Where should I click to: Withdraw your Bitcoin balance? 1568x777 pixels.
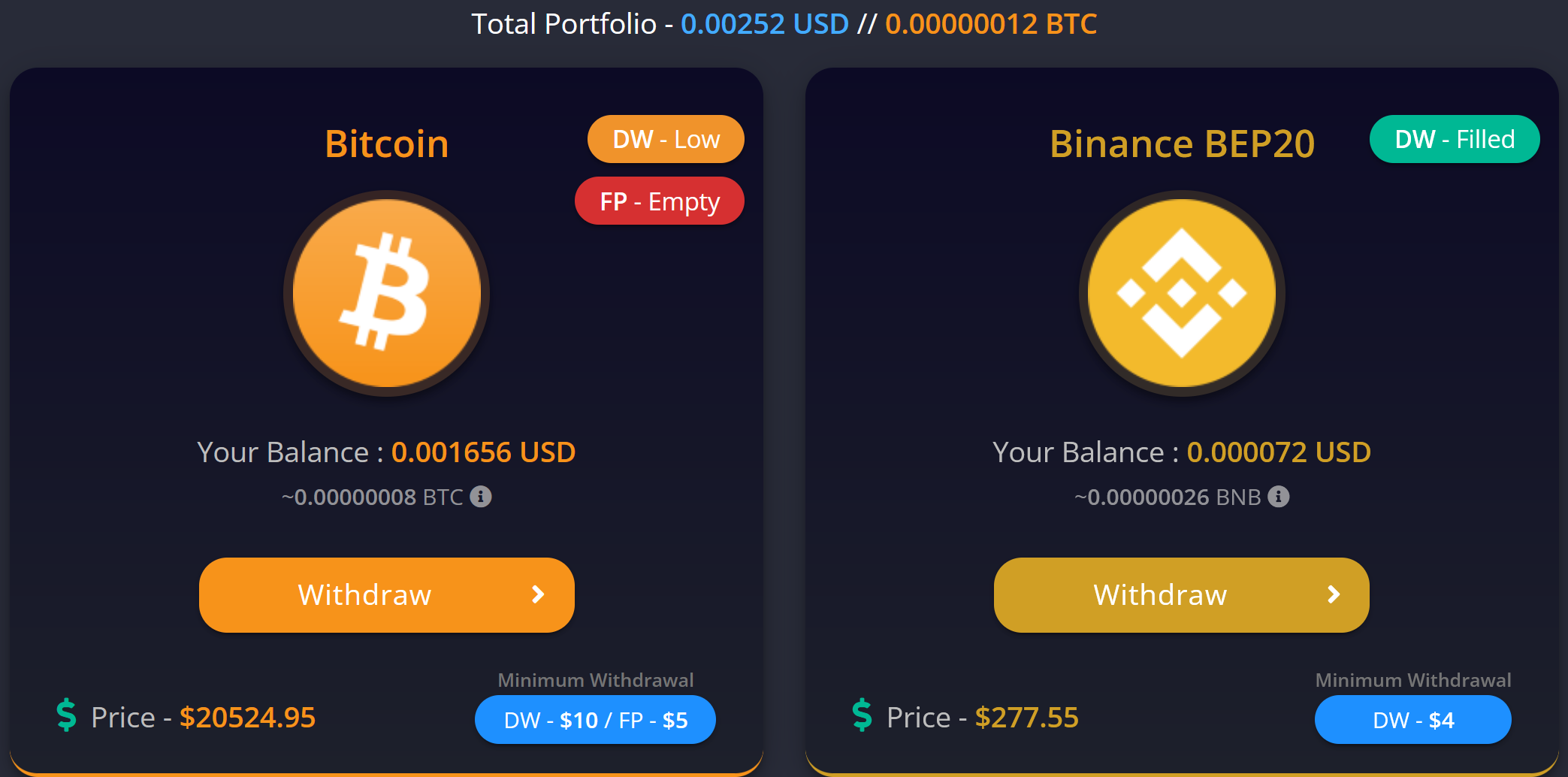[x=386, y=594]
